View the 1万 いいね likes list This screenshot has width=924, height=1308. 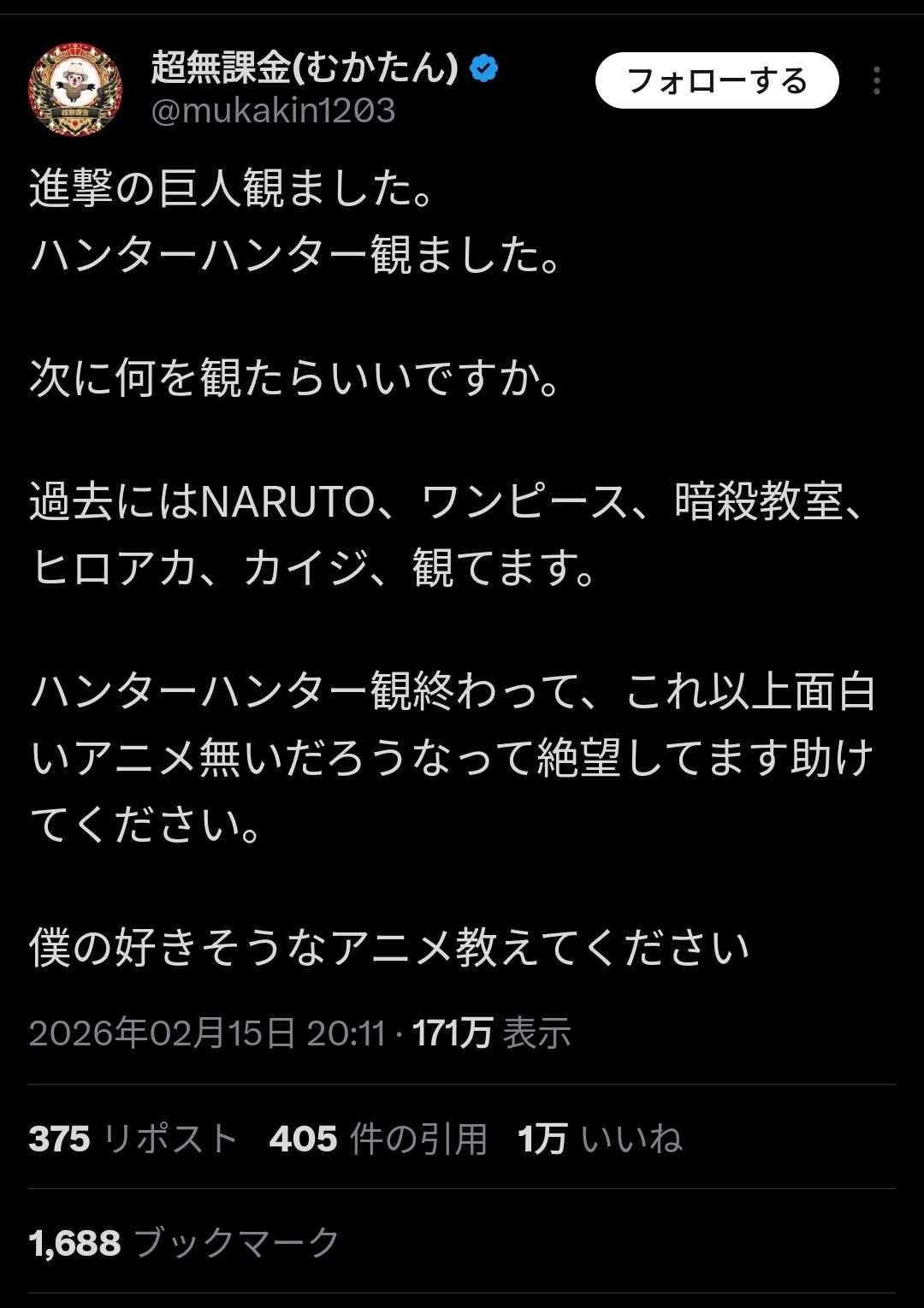click(x=600, y=1139)
